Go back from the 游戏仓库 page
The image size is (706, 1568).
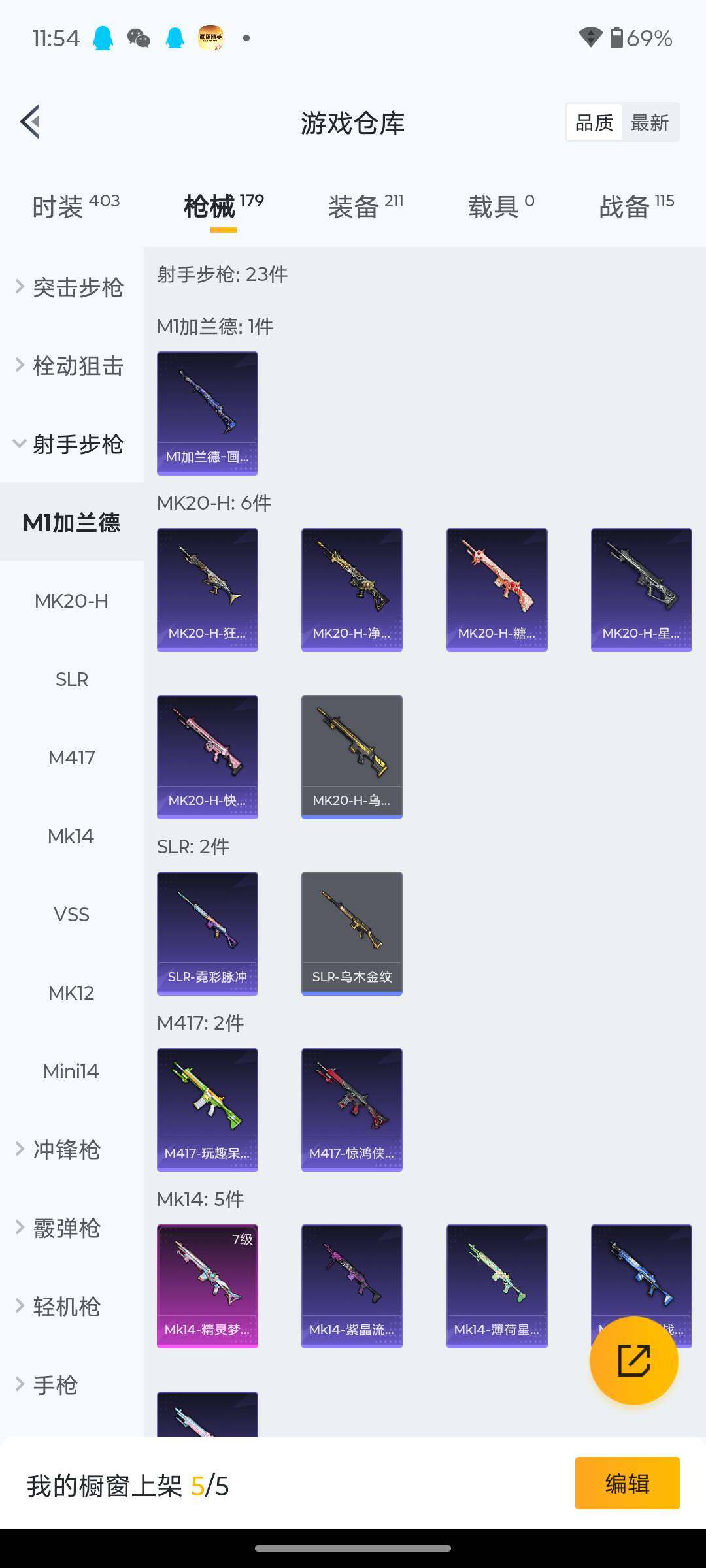31,122
